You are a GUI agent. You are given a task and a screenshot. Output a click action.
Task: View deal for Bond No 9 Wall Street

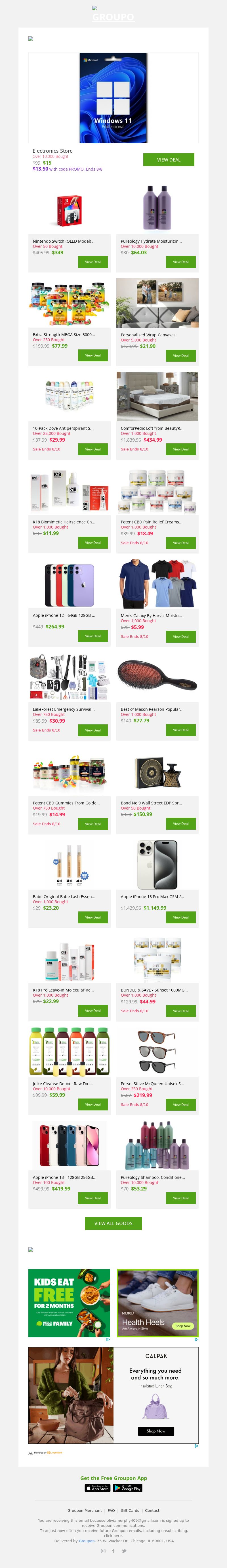[x=181, y=823]
